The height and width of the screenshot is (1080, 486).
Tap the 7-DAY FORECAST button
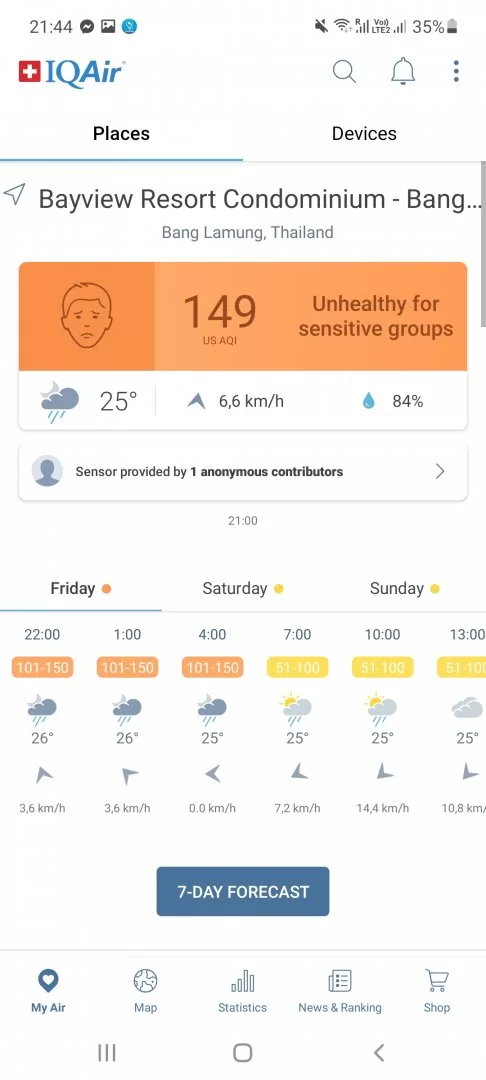pyautogui.click(x=243, y=891)
